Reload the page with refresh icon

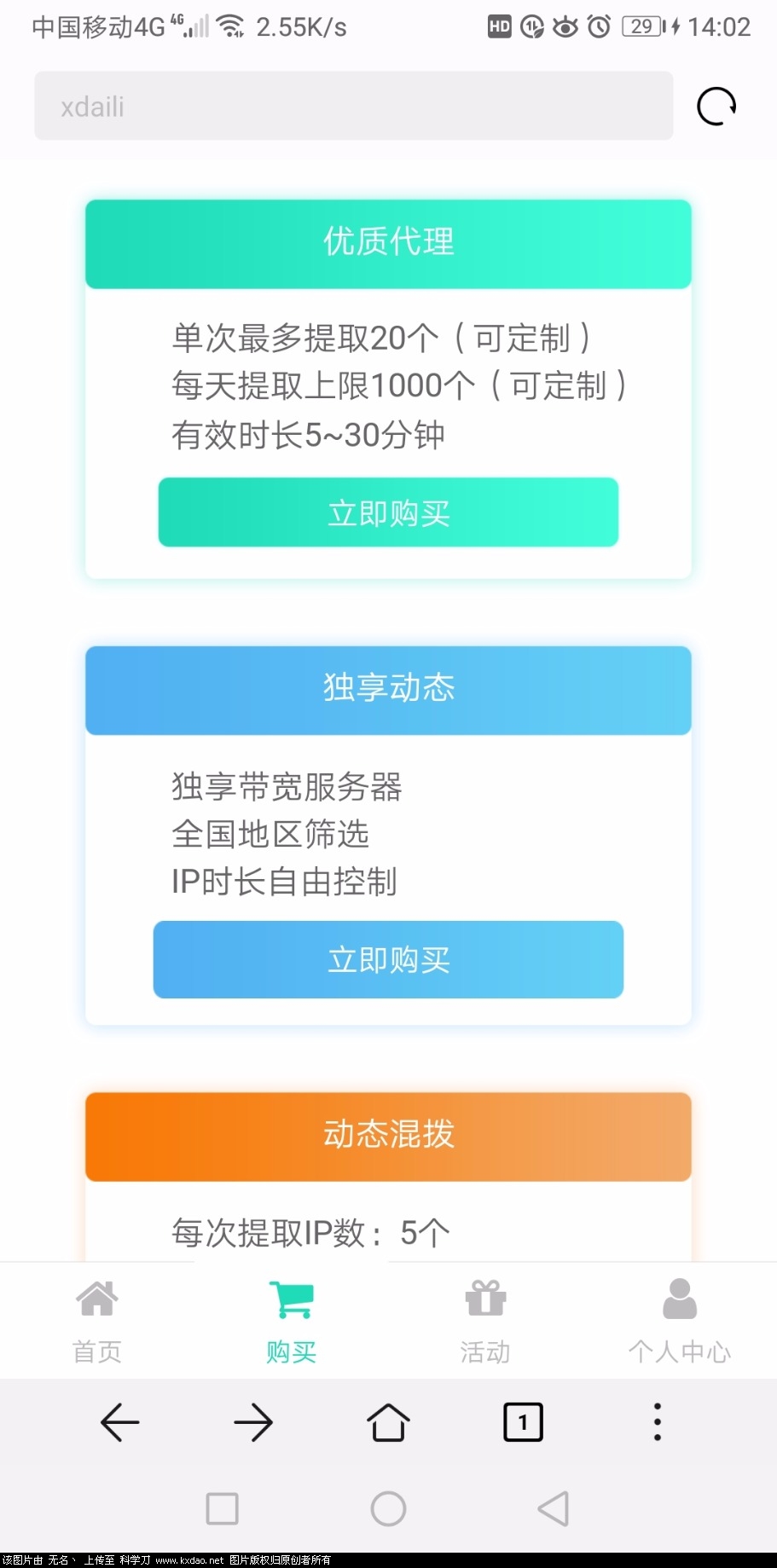tap(716, 107)
